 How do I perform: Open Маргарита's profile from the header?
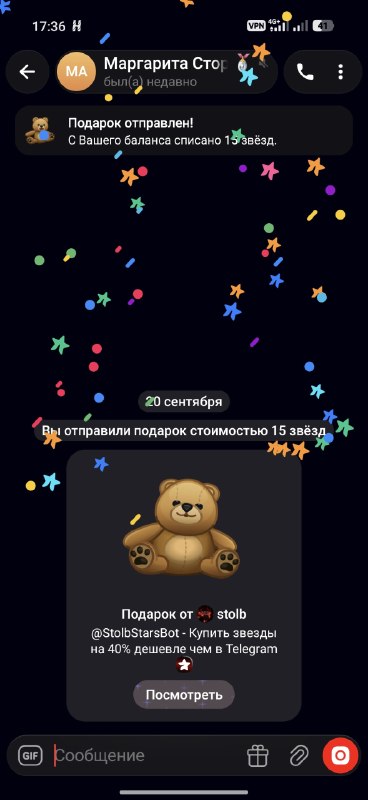(166, 72)
